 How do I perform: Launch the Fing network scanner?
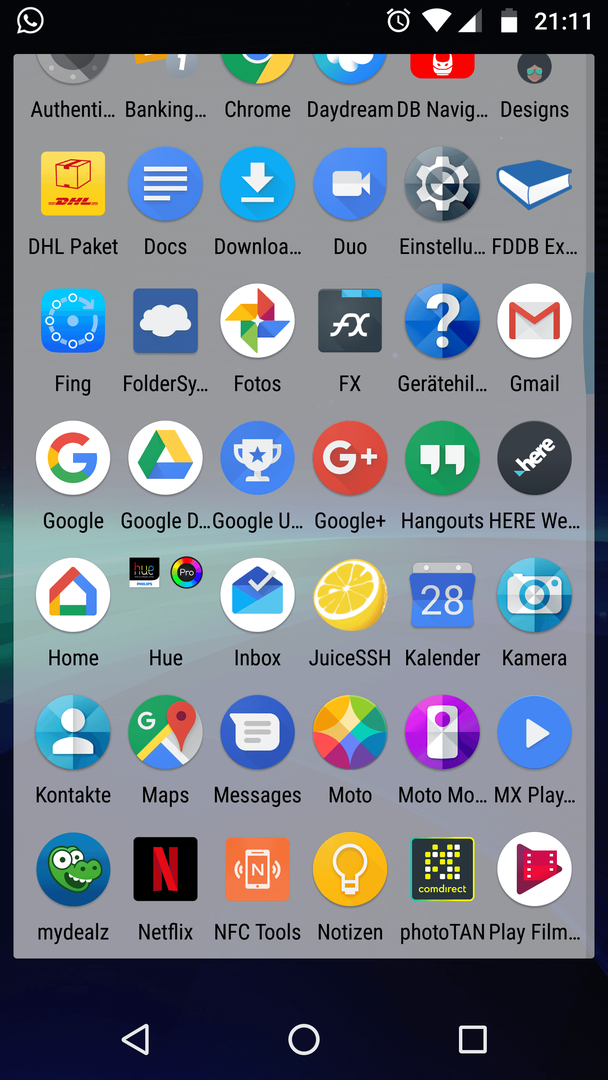point(73,322)
